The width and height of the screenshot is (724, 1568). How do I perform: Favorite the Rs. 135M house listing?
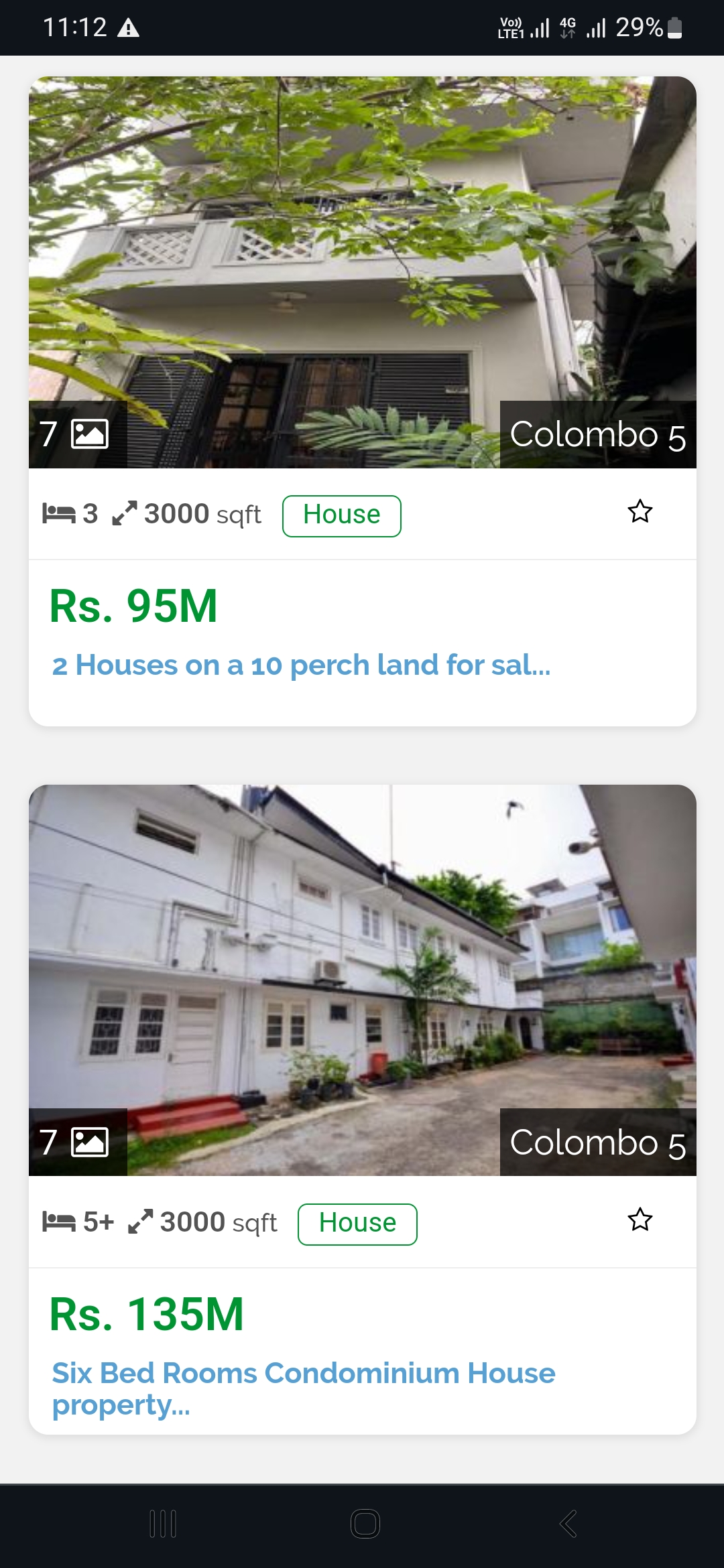pos(640,1220)
